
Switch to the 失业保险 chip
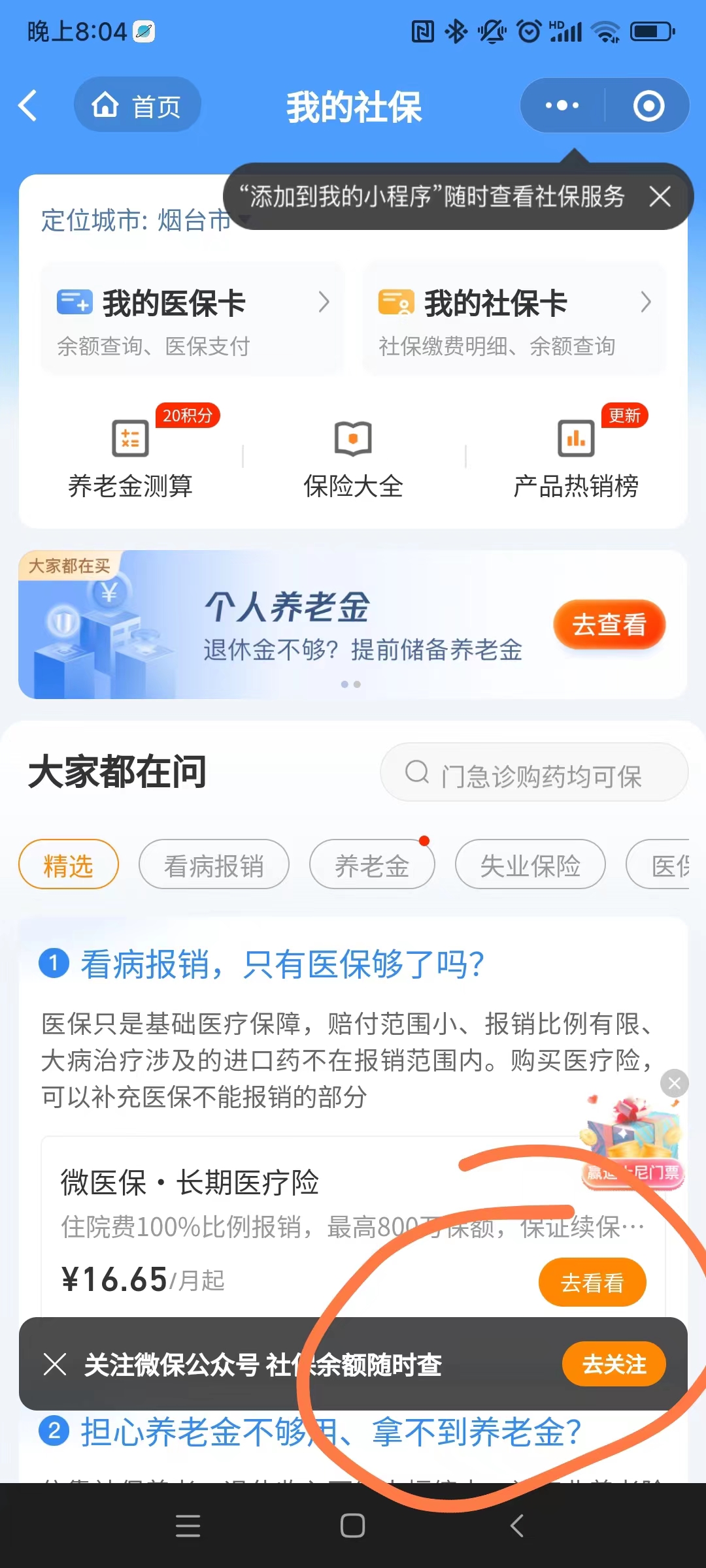(x=530, y=864)
